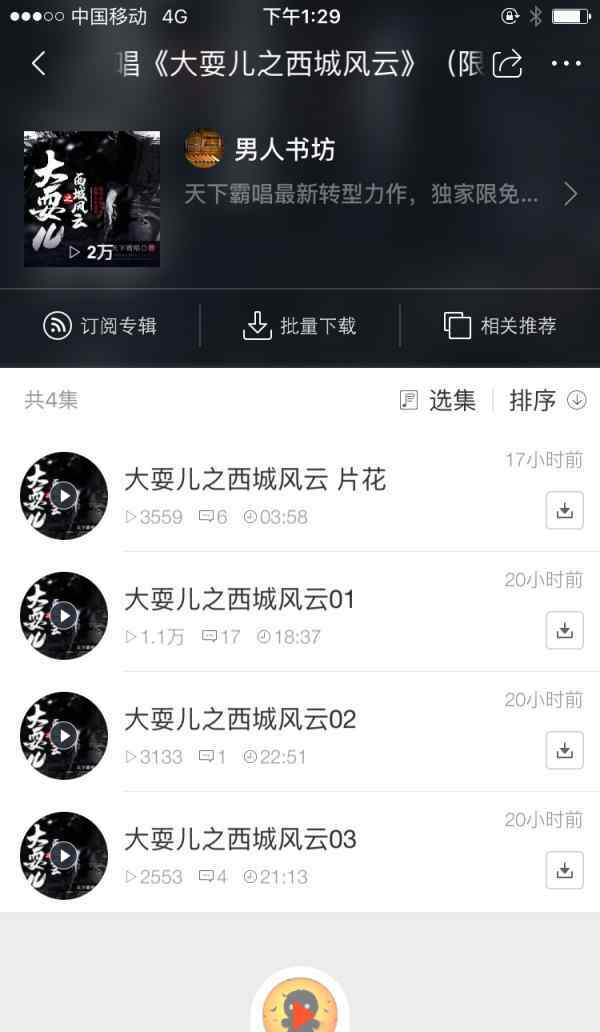Tap the album cover artwork
This screenshot has height=1032, width=600.
[92, 199]
